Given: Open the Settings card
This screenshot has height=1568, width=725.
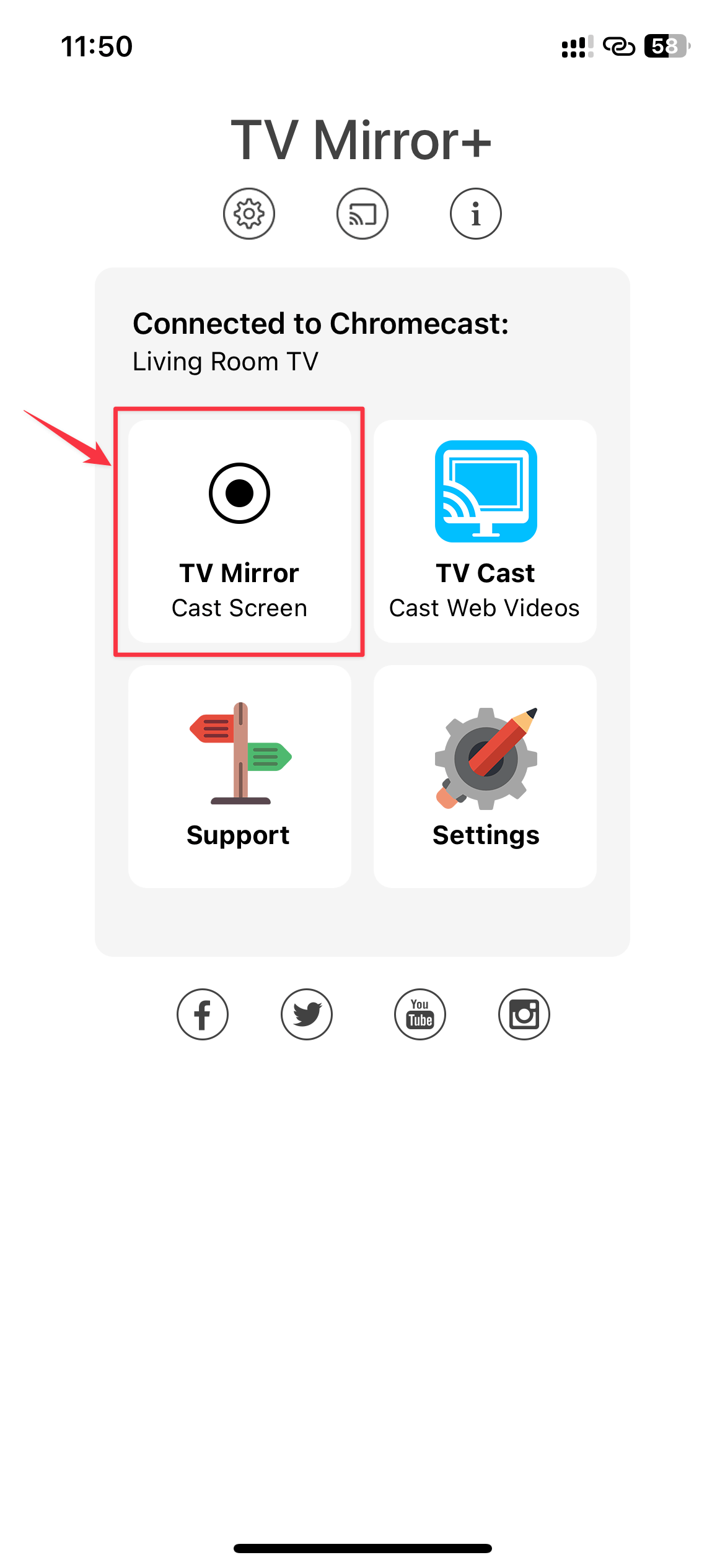Looking at the screenshot, I should (x=485, y=777).
